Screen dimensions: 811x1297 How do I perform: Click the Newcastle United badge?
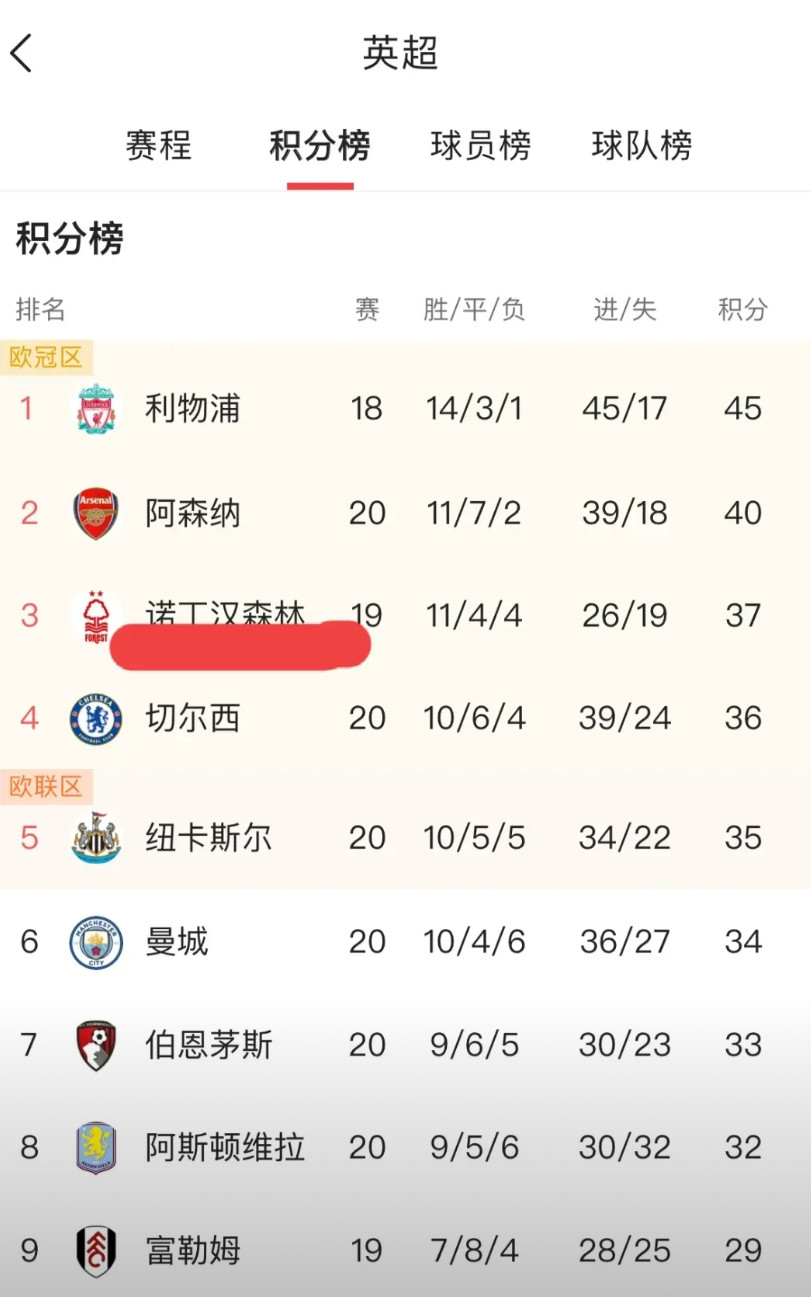[x=95, y=837]
